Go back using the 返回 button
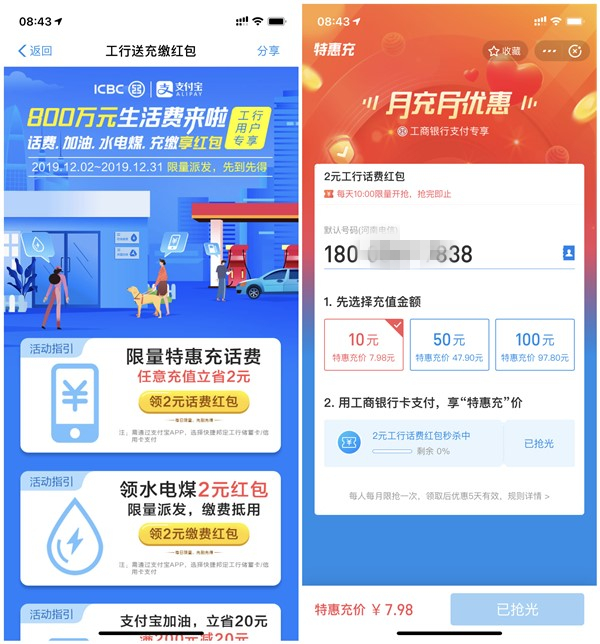This screenshot has width=600, height=644. [x=35, y=51]
